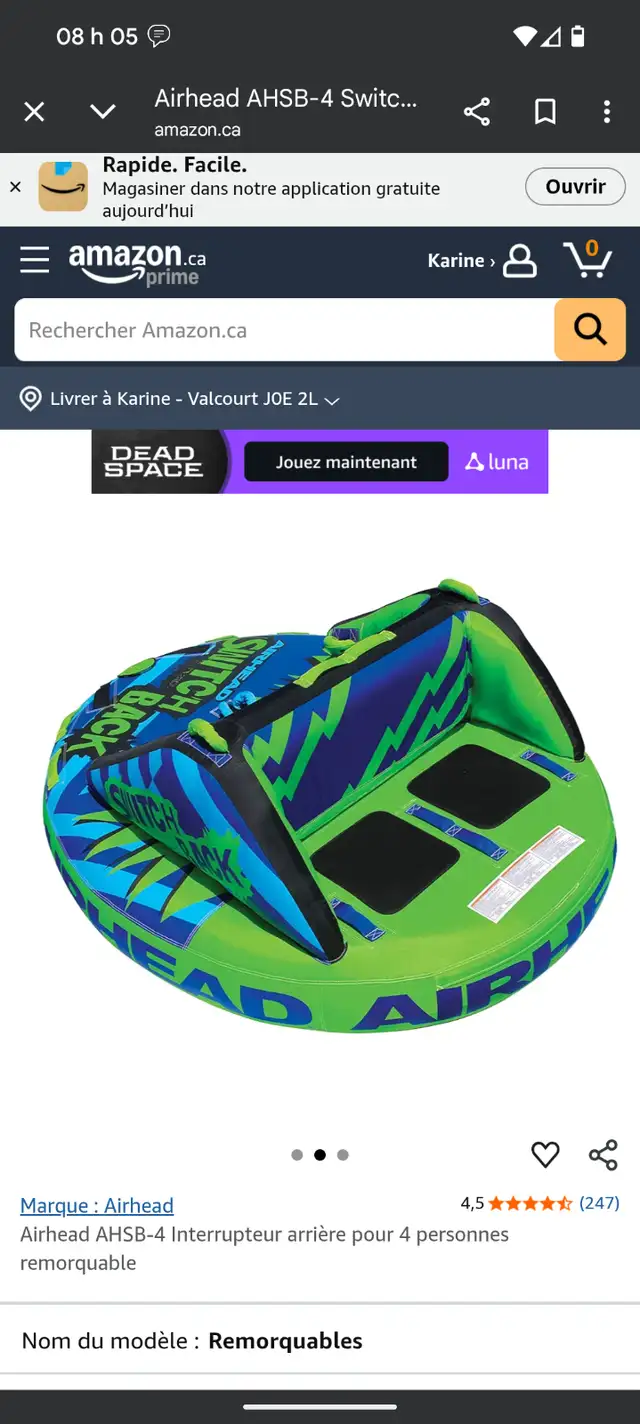Share the page from the top bar
Screen dimensions: 640x1424
(x=477, y=112)
